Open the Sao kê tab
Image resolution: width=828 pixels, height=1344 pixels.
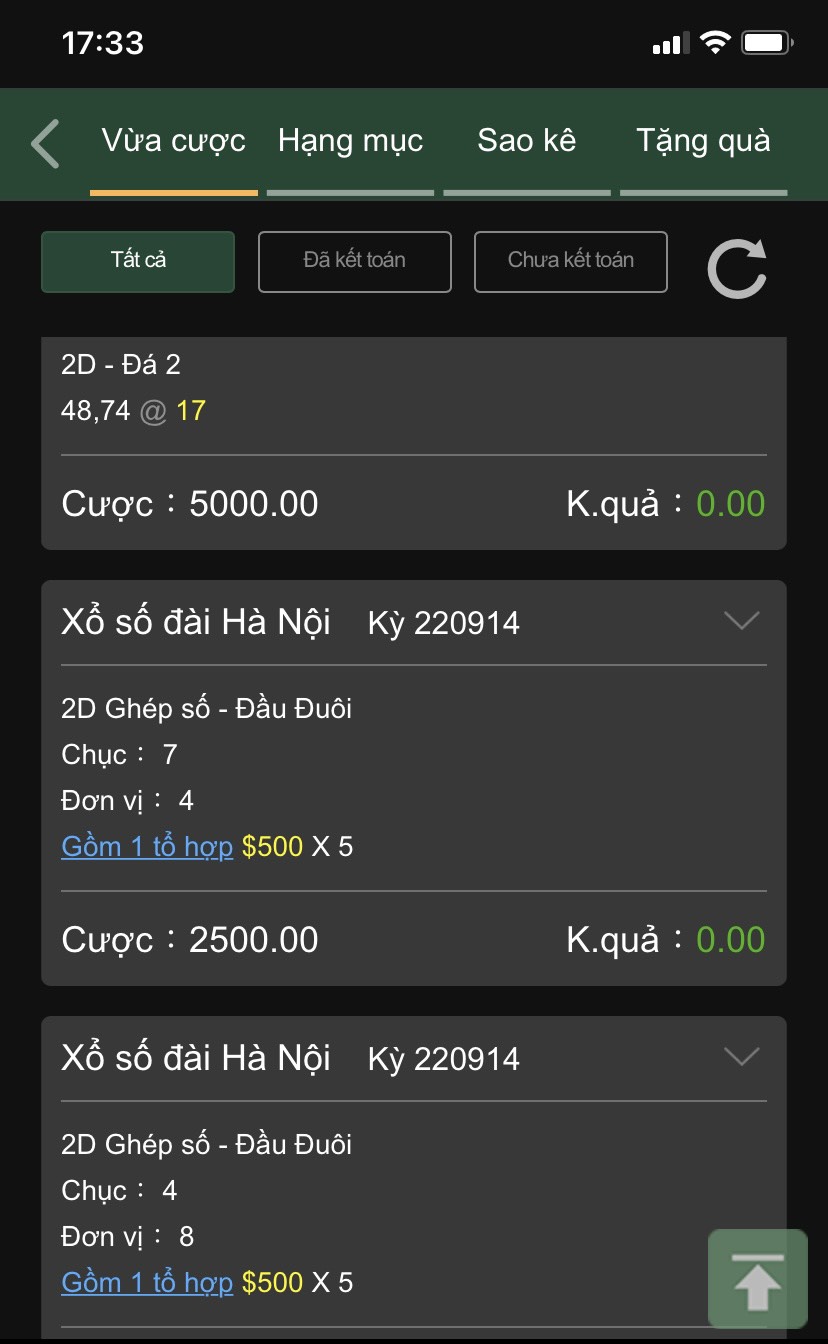(527, 141)
